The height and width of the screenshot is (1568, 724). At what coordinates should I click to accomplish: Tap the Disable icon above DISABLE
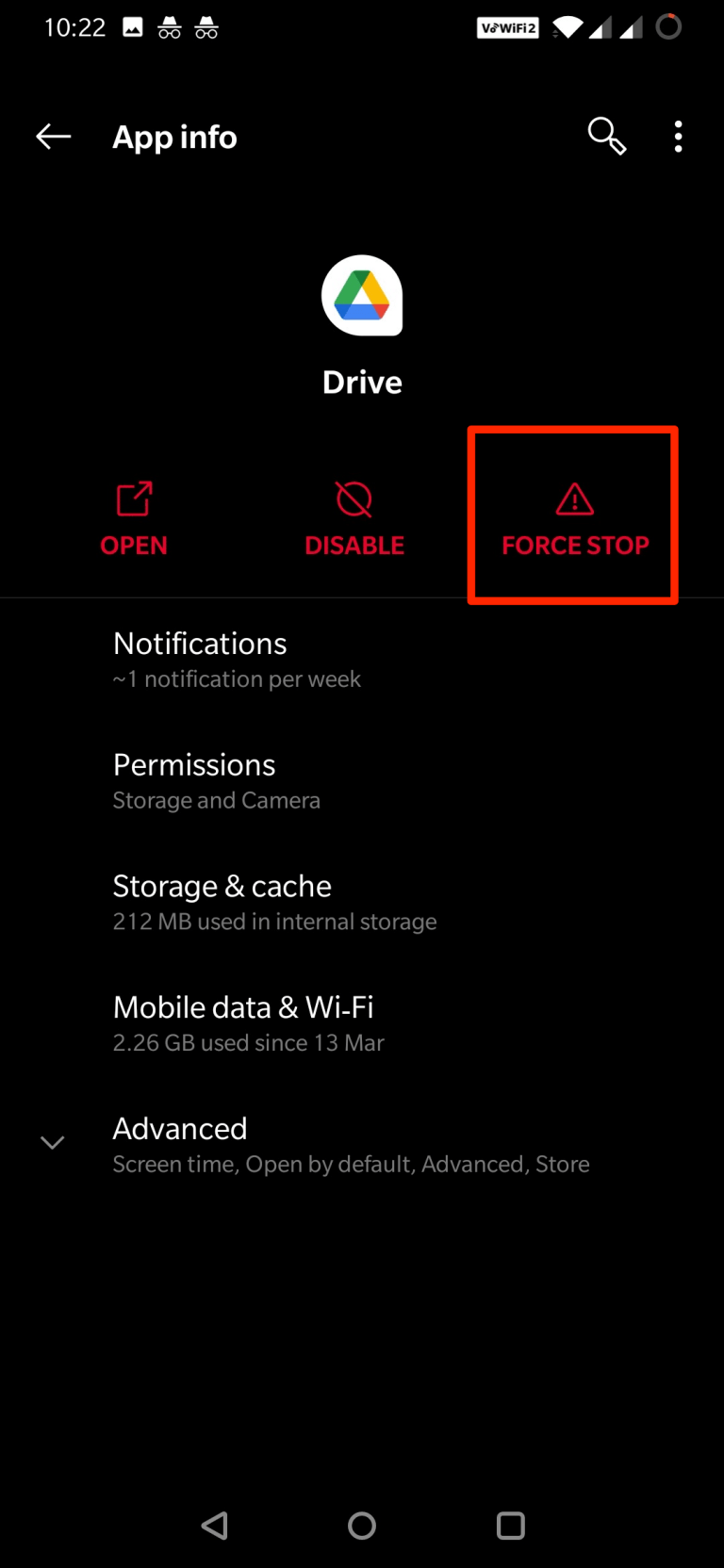tap(354, 498)
